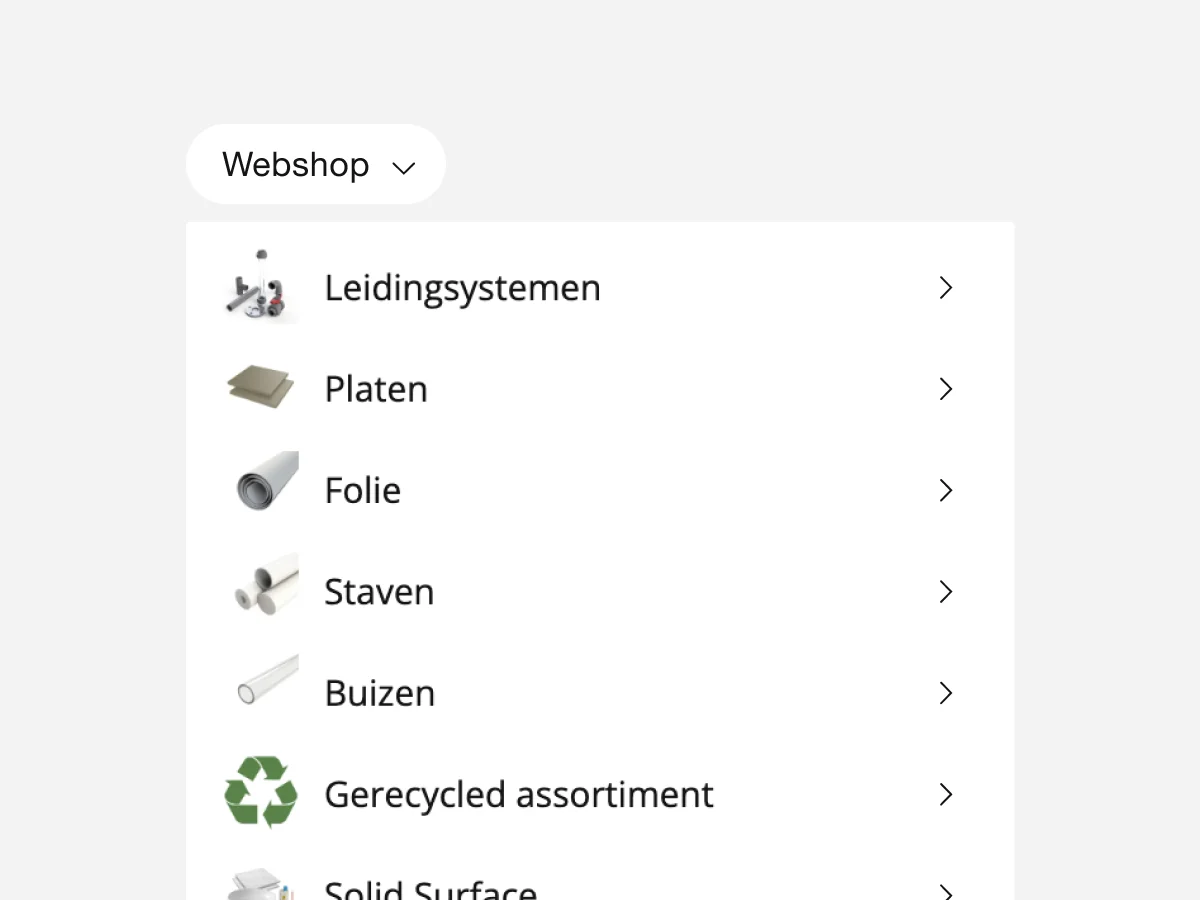
Task: Open the Solid Surface category
Action: click(431, 889)
